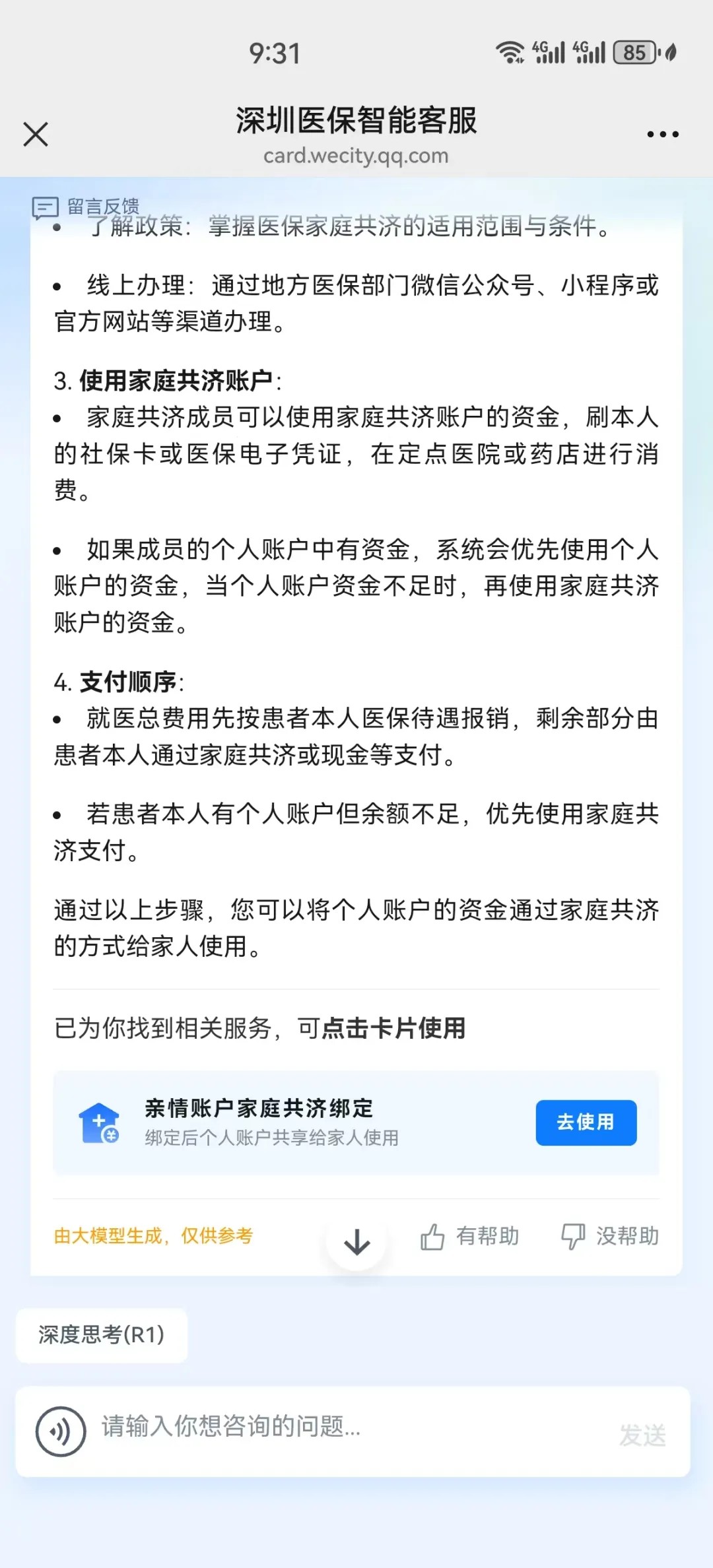Close the 深圳医保智能客服 page
Screen dimensions: 713x1568
[36, 134]
